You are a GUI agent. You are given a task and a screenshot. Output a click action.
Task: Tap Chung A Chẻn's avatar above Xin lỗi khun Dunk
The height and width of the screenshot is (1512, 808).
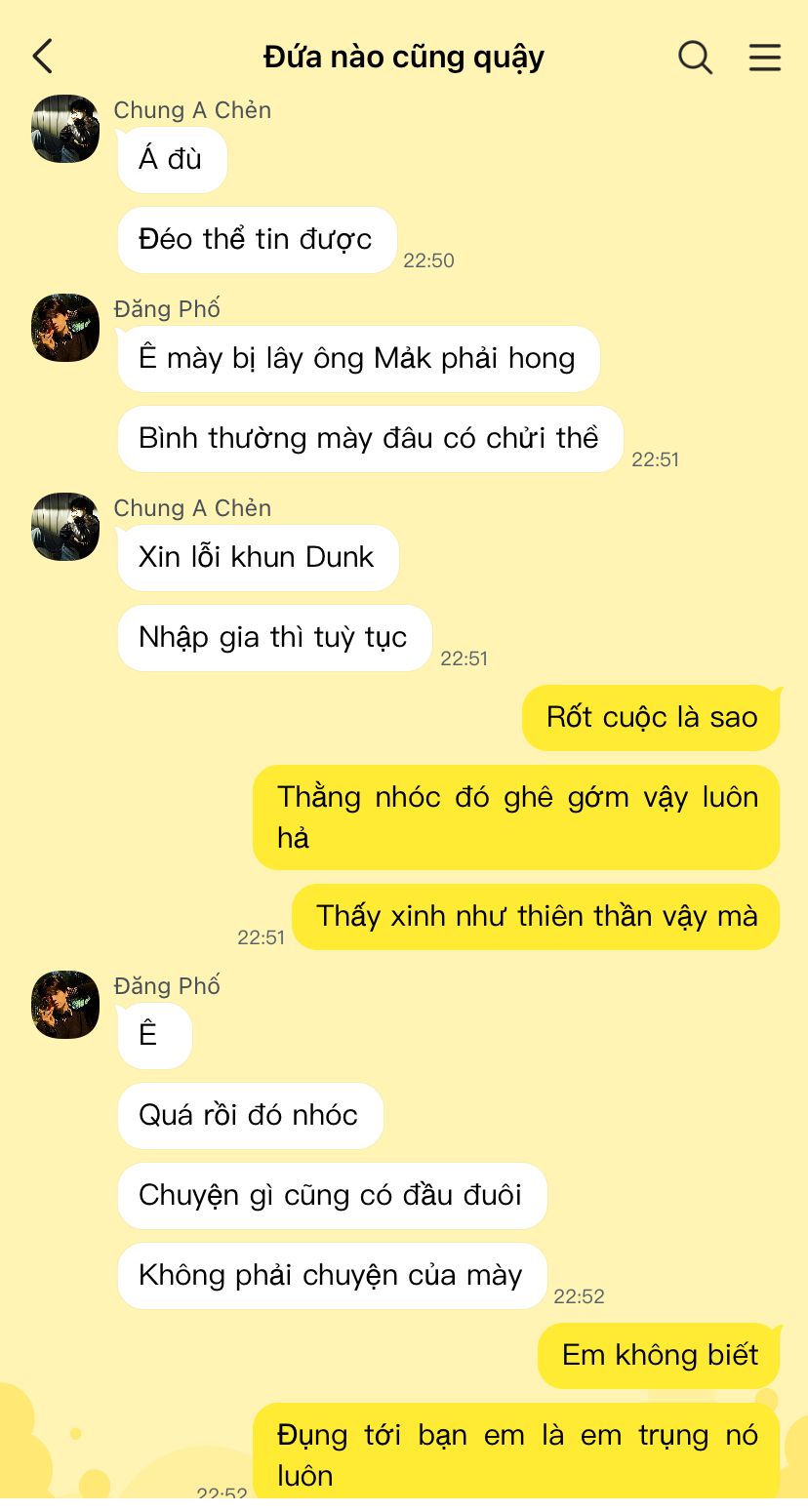[65, 527]
